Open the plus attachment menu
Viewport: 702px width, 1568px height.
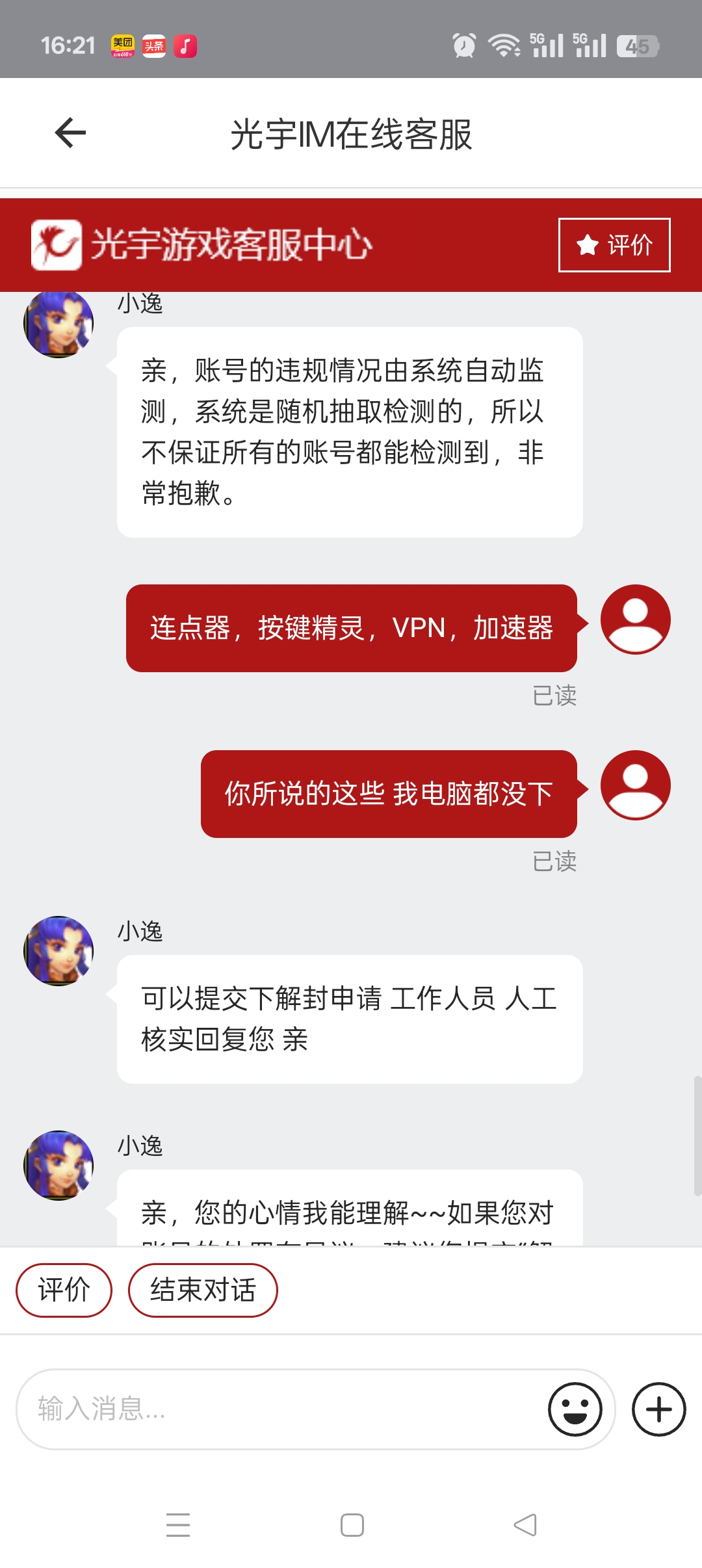click(x=658, y=1409)
